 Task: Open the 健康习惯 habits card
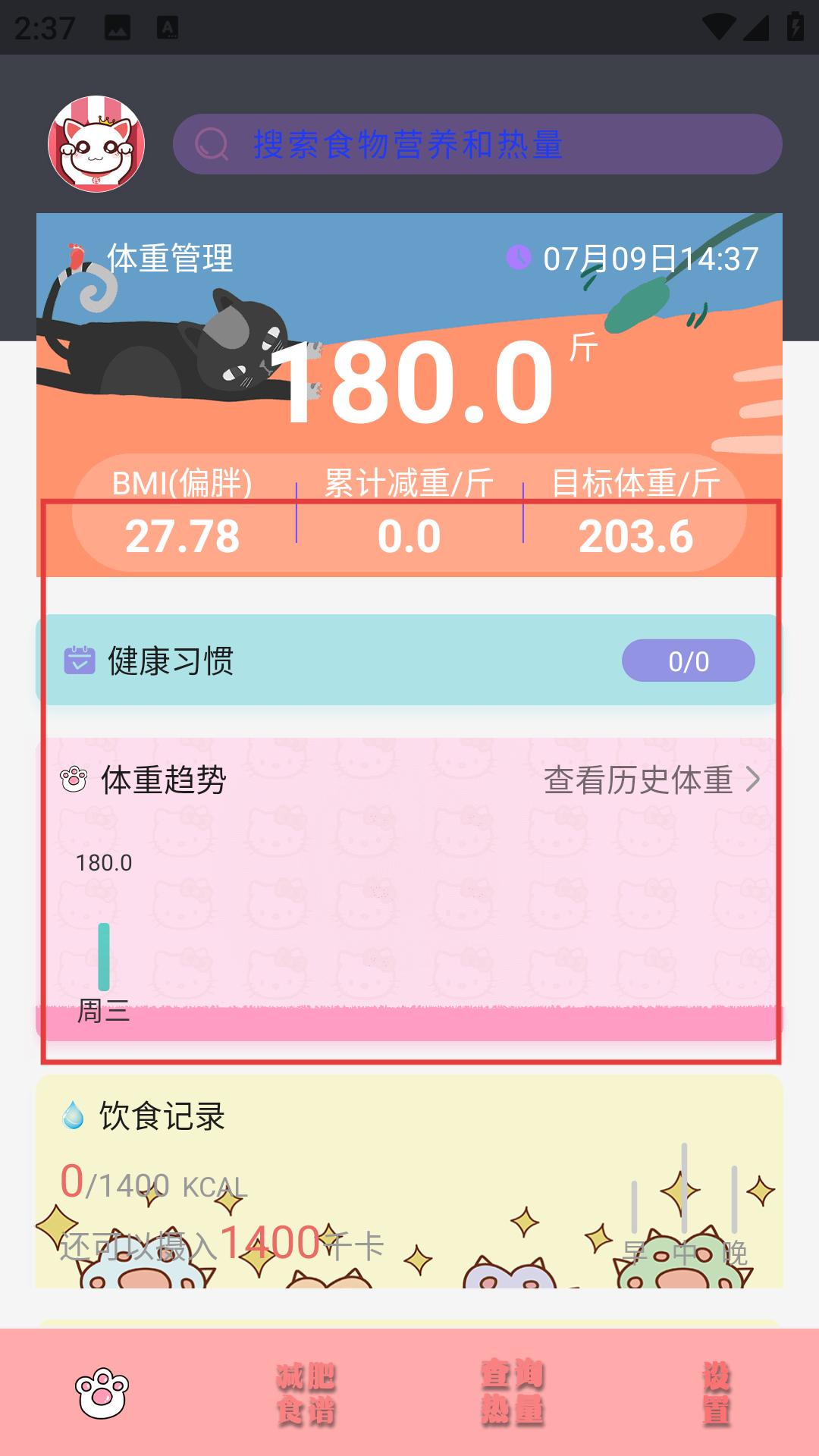(409, 661)
